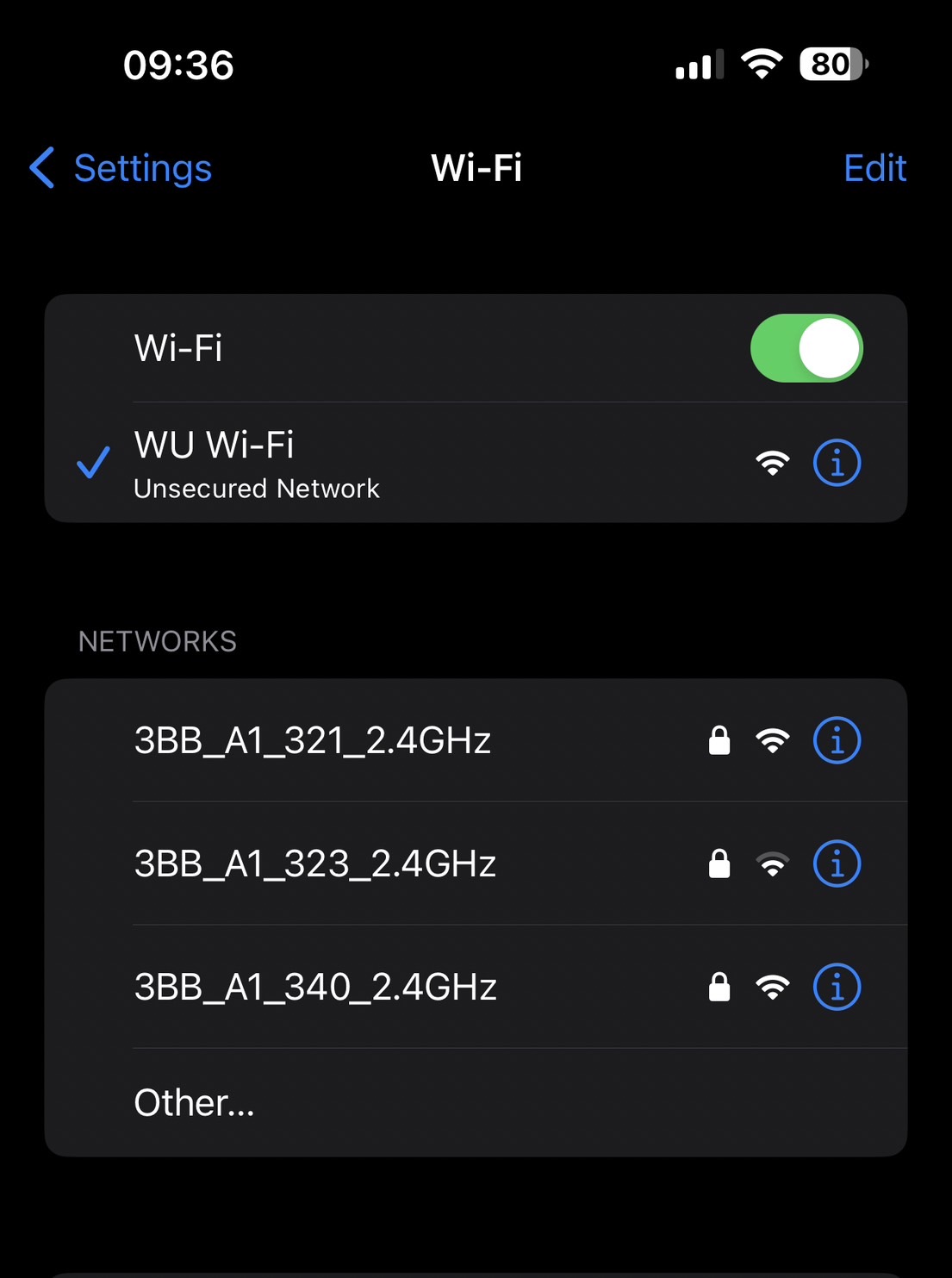Connect to 3BB_A1_323_2.4GHz

[345, 863]
